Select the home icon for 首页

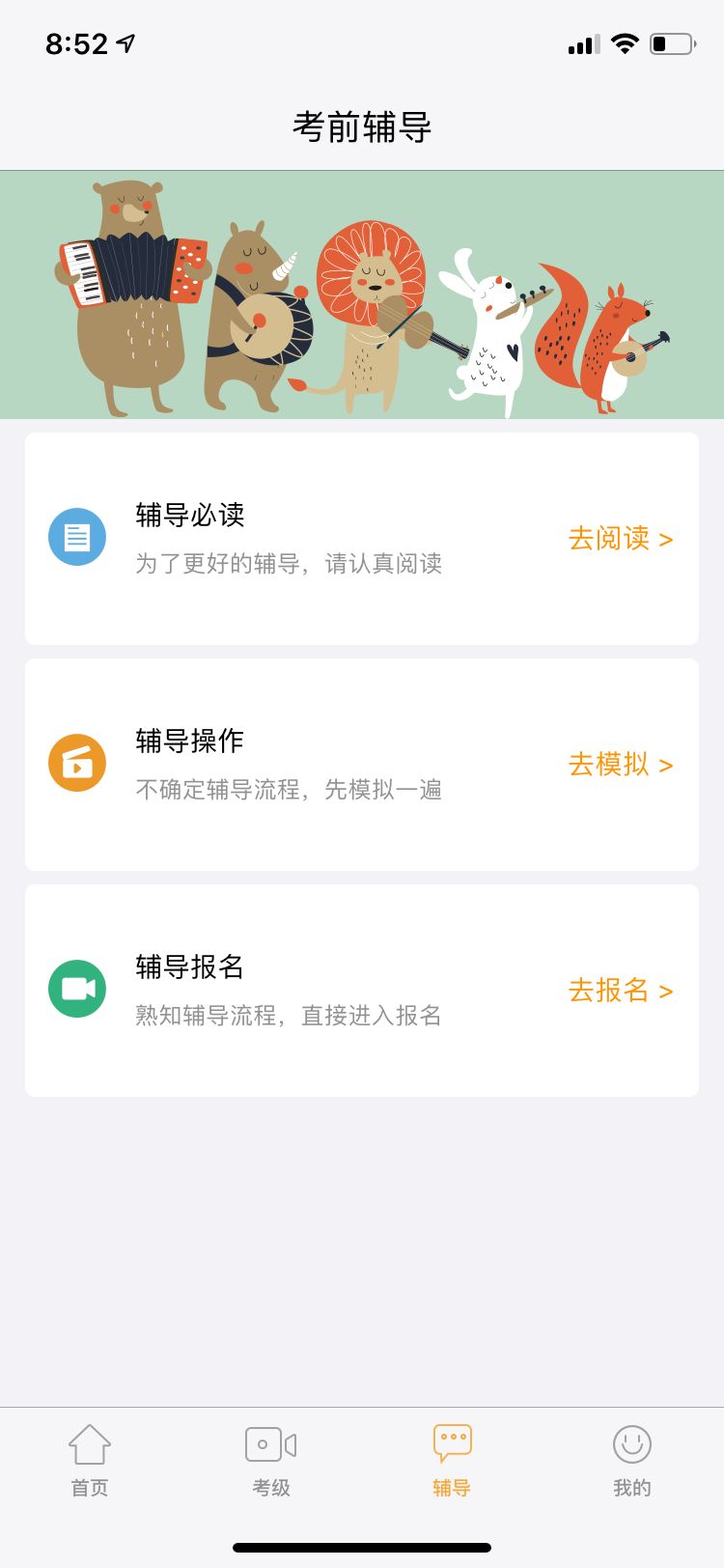pyautogui.click(x=90, y=1442)
